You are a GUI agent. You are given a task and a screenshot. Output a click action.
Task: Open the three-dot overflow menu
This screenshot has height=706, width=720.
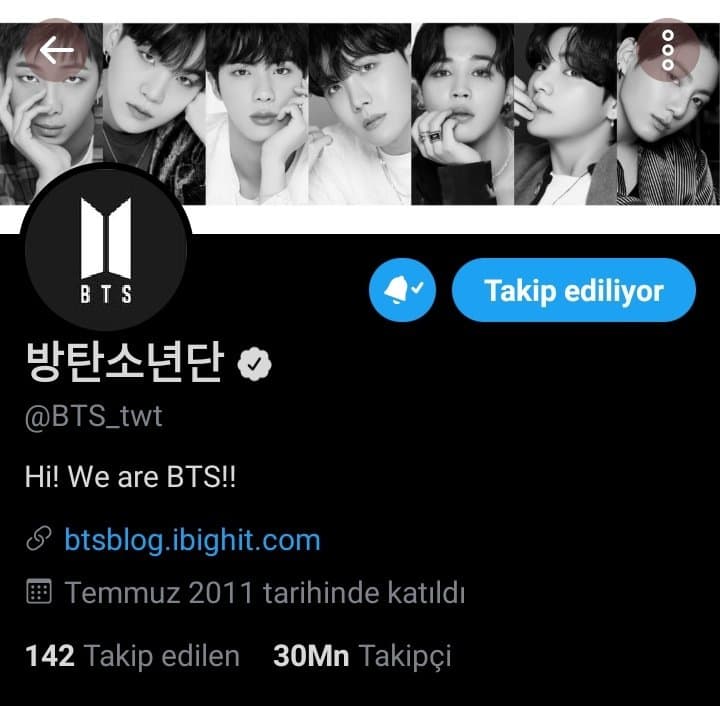tap(668, 49)
